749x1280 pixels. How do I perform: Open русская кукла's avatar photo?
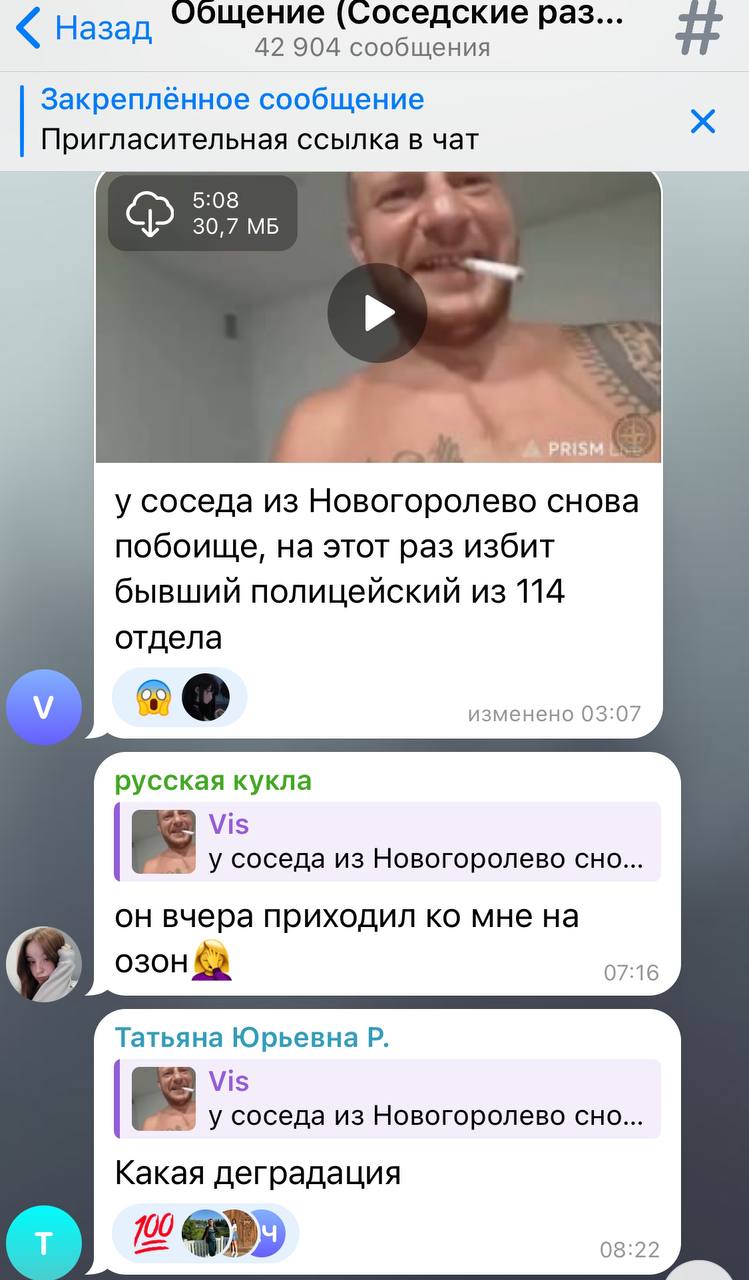pyautogui.click(x=43, y=964)
